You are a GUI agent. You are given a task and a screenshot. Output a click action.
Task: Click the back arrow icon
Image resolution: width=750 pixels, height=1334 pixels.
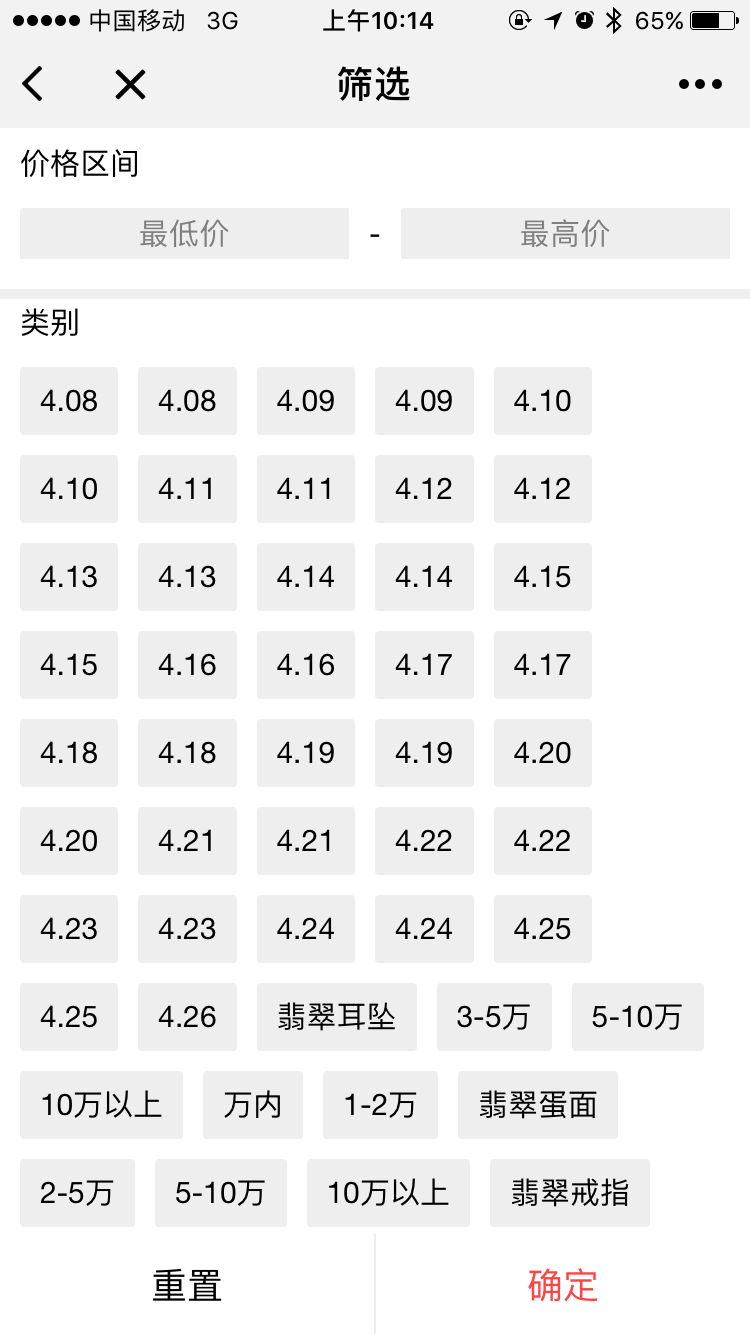34,84
